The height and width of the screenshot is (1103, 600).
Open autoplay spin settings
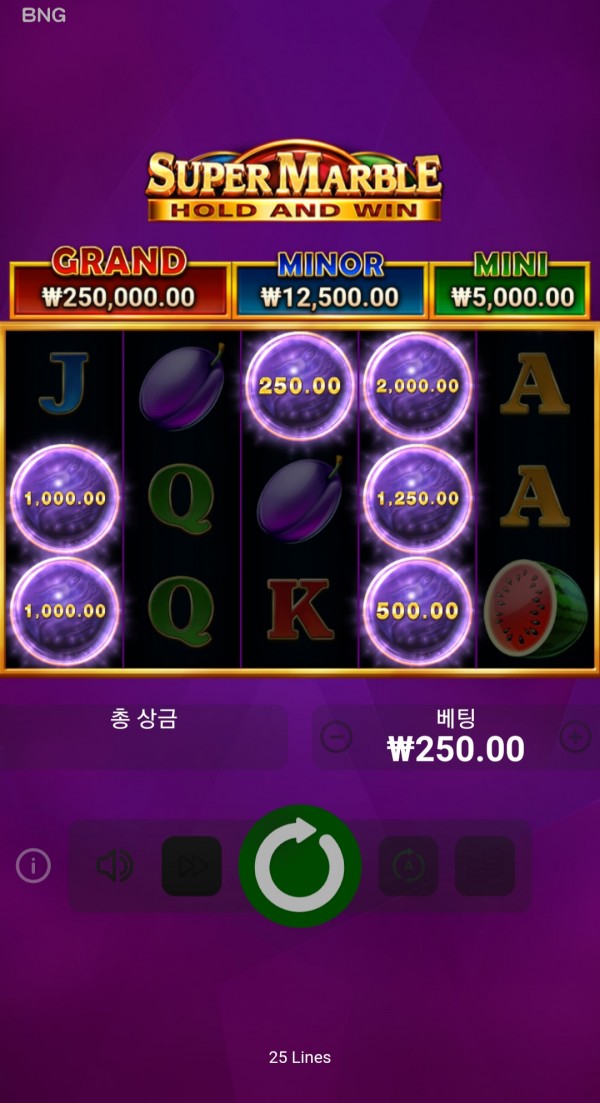pyautogui.click(x=408, y=866)
